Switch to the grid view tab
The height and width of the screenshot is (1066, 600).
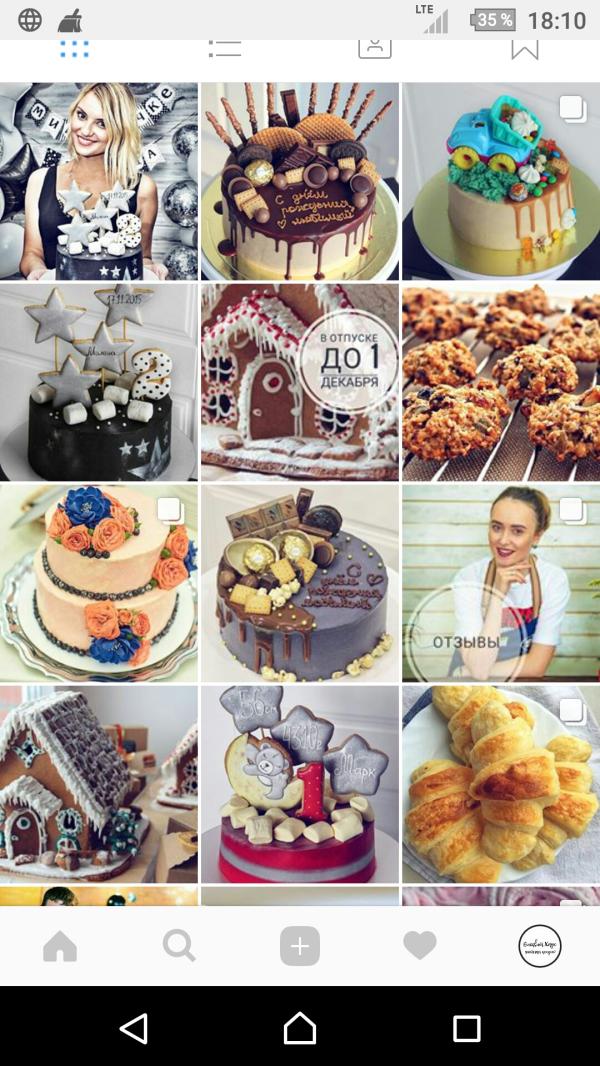click(x=75, y=49)
